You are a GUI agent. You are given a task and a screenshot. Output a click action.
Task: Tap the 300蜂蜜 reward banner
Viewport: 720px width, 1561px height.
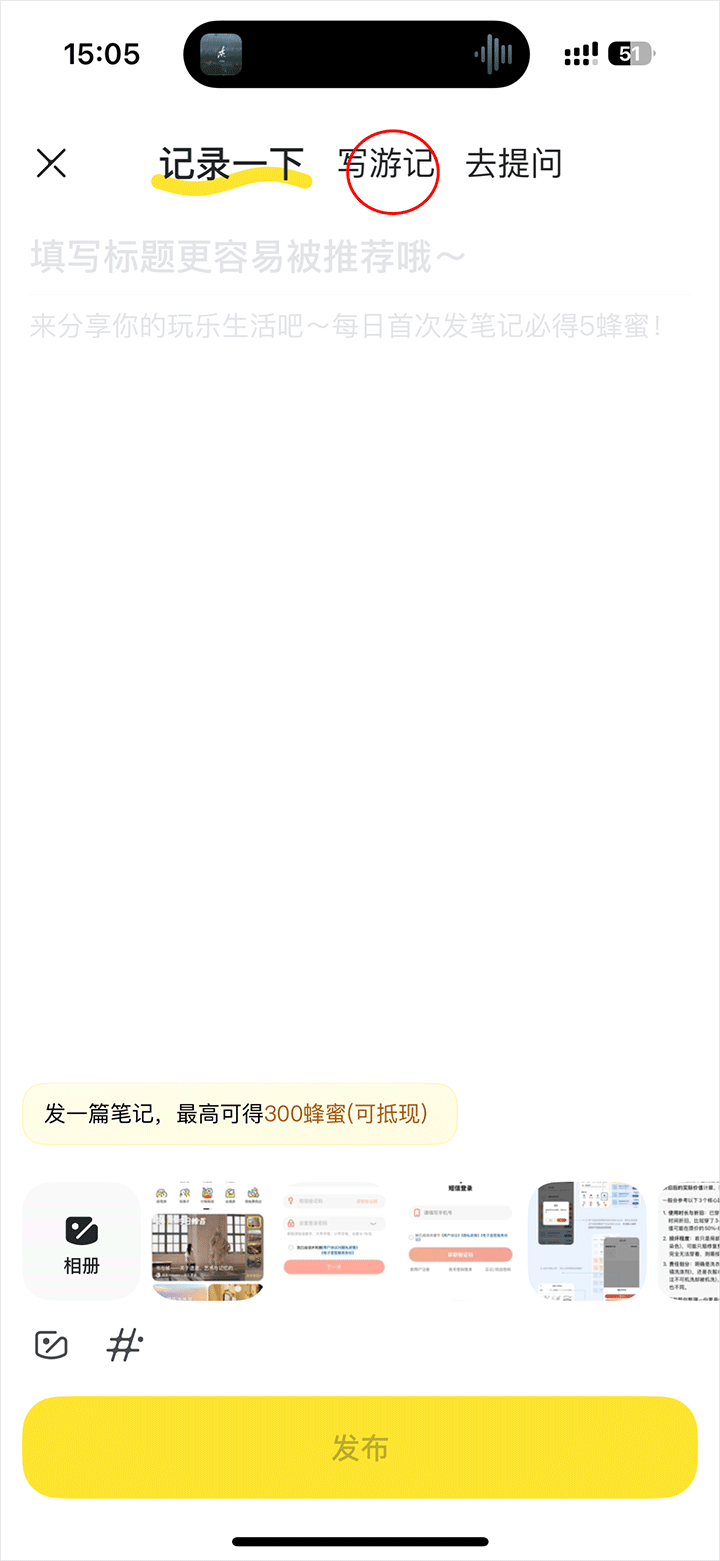[239, 1113]
